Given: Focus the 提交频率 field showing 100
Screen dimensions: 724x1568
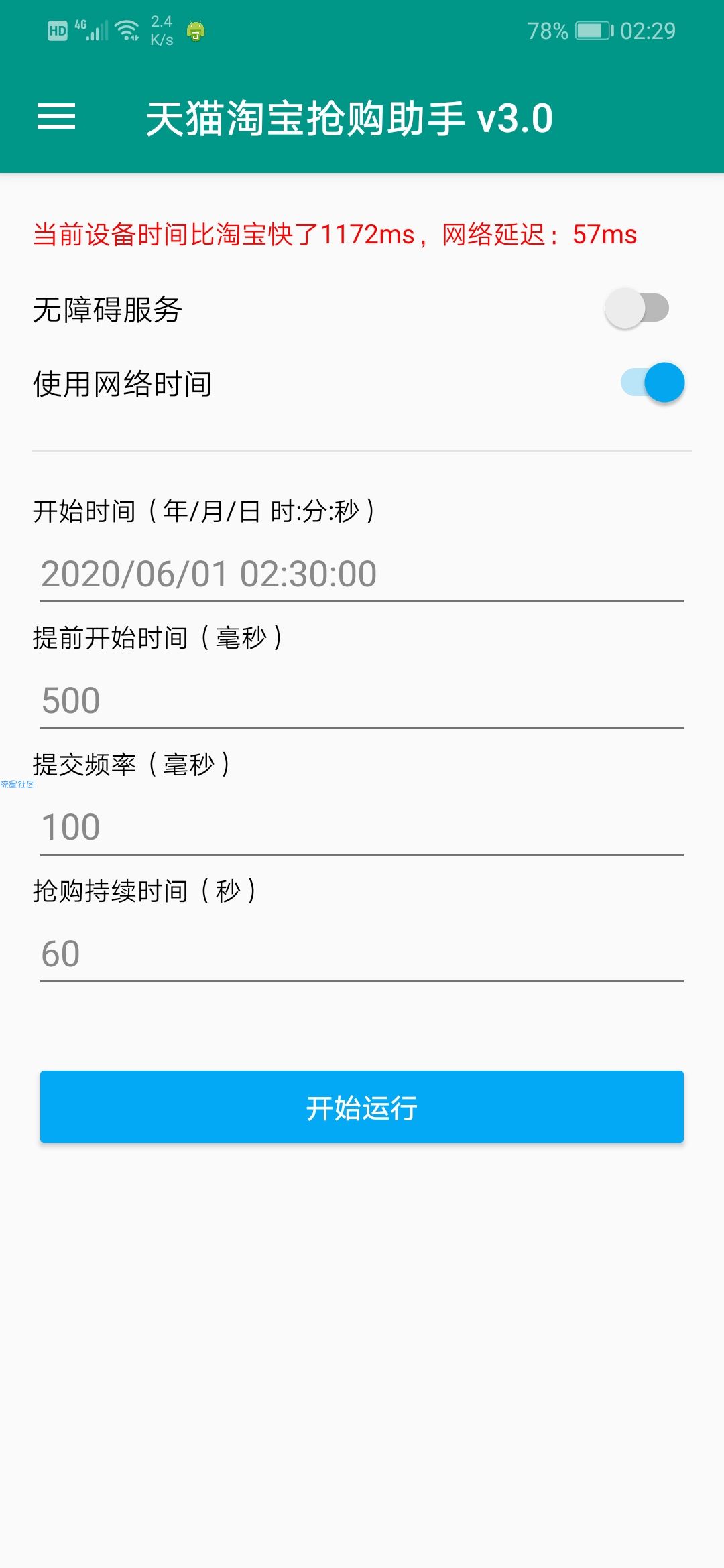Looking at the screenshot, I should [362, 828].
